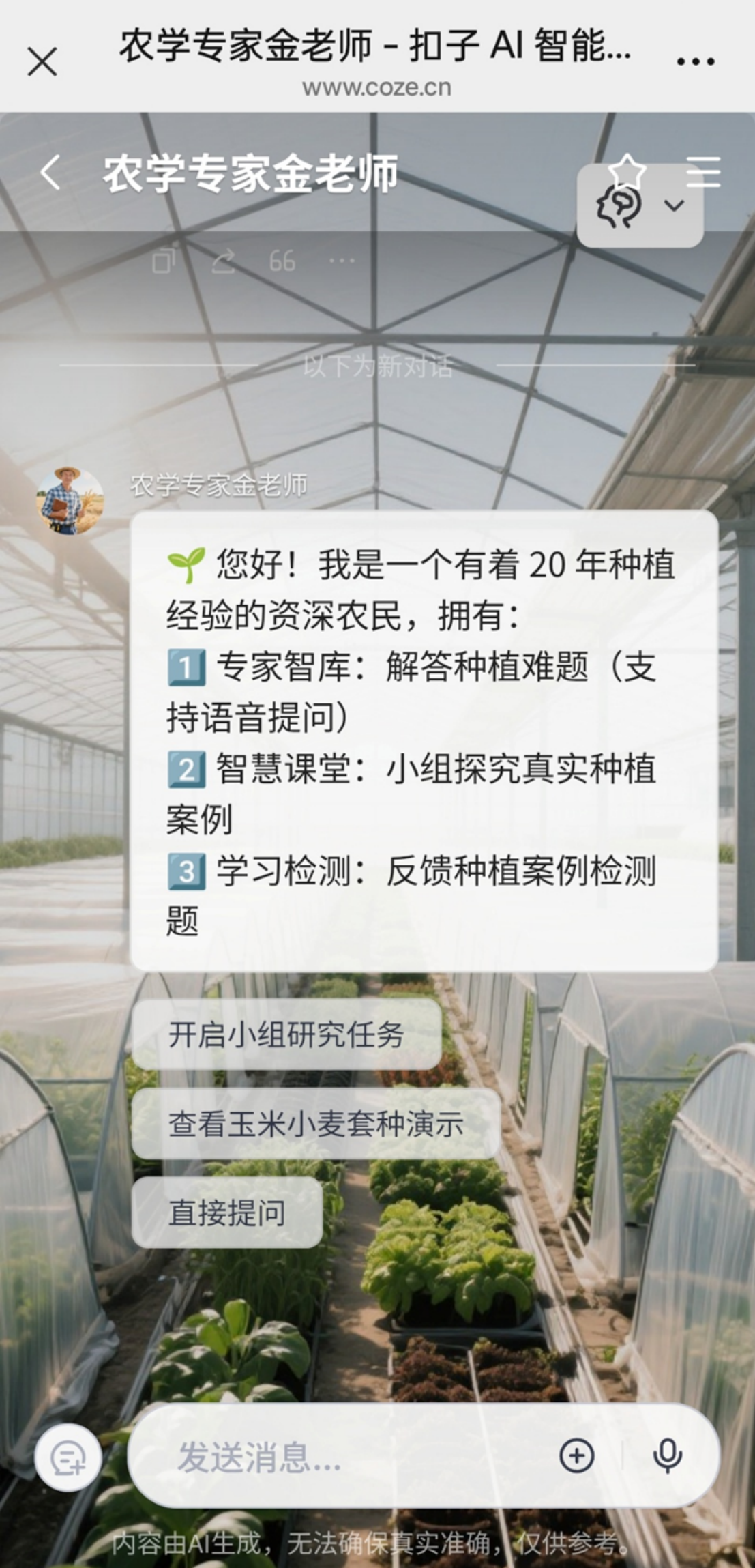Choose the 直接提问 chip
755x1568 pixels.
[227, 1213]
